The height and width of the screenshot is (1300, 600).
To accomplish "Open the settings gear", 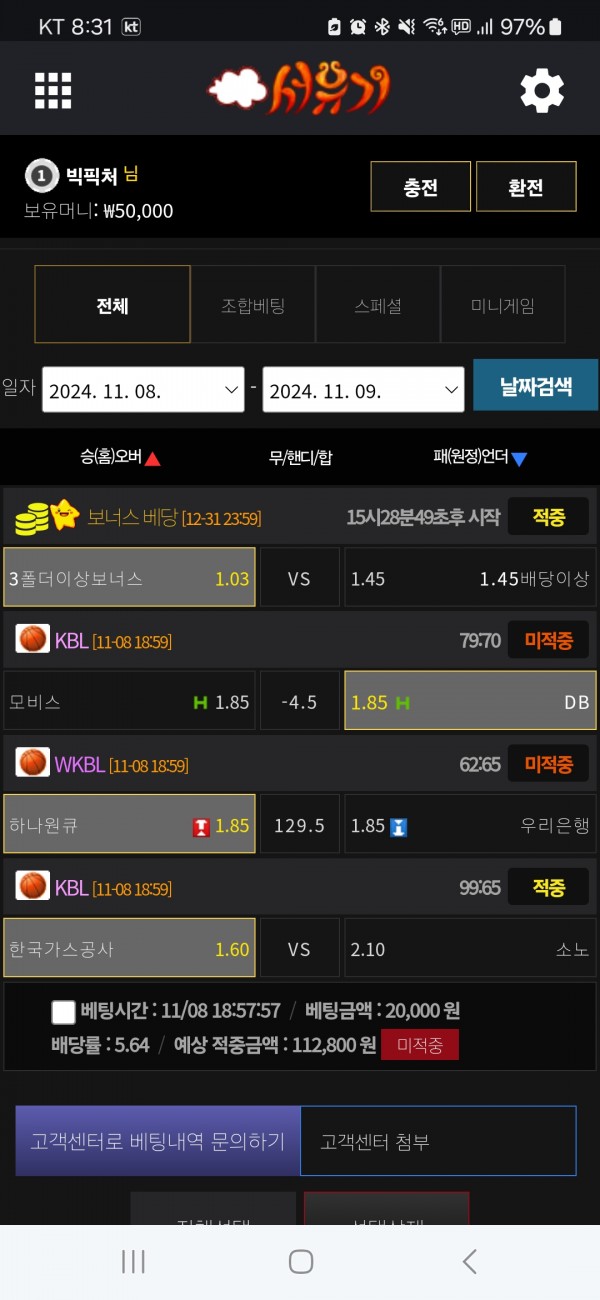I will [542, 91].
